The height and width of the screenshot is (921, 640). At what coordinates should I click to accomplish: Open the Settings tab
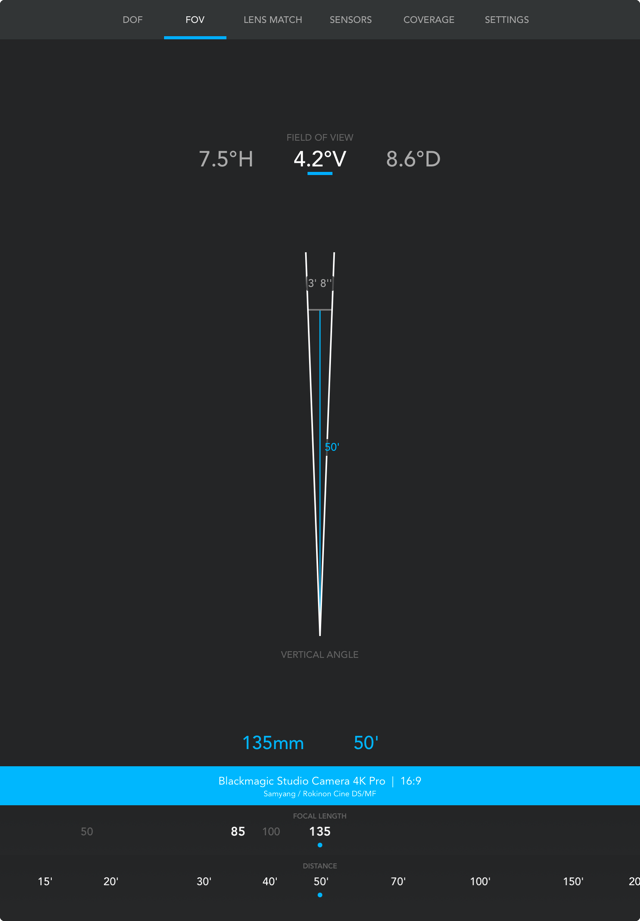tap(506, 20)
